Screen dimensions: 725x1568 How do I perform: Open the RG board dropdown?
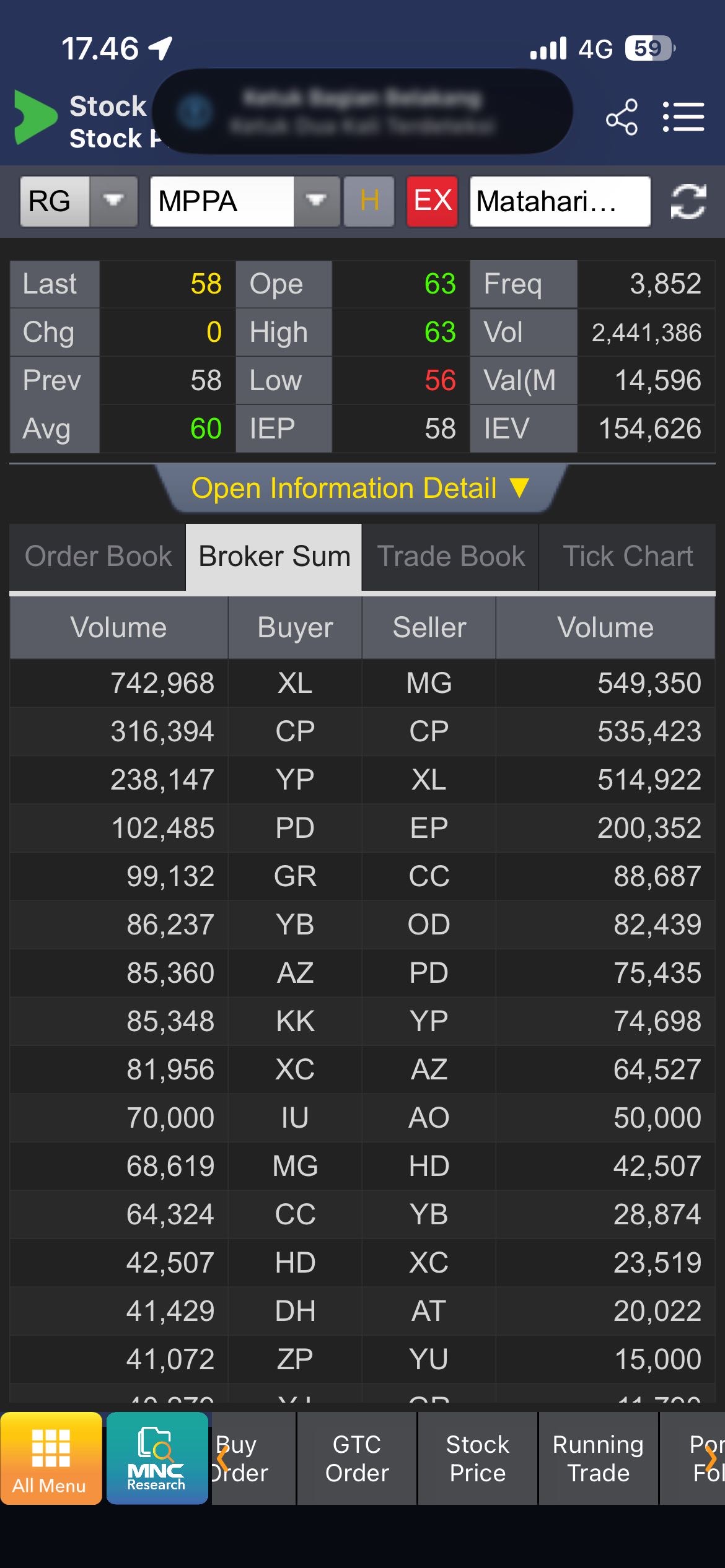click(x=113, y=201)
